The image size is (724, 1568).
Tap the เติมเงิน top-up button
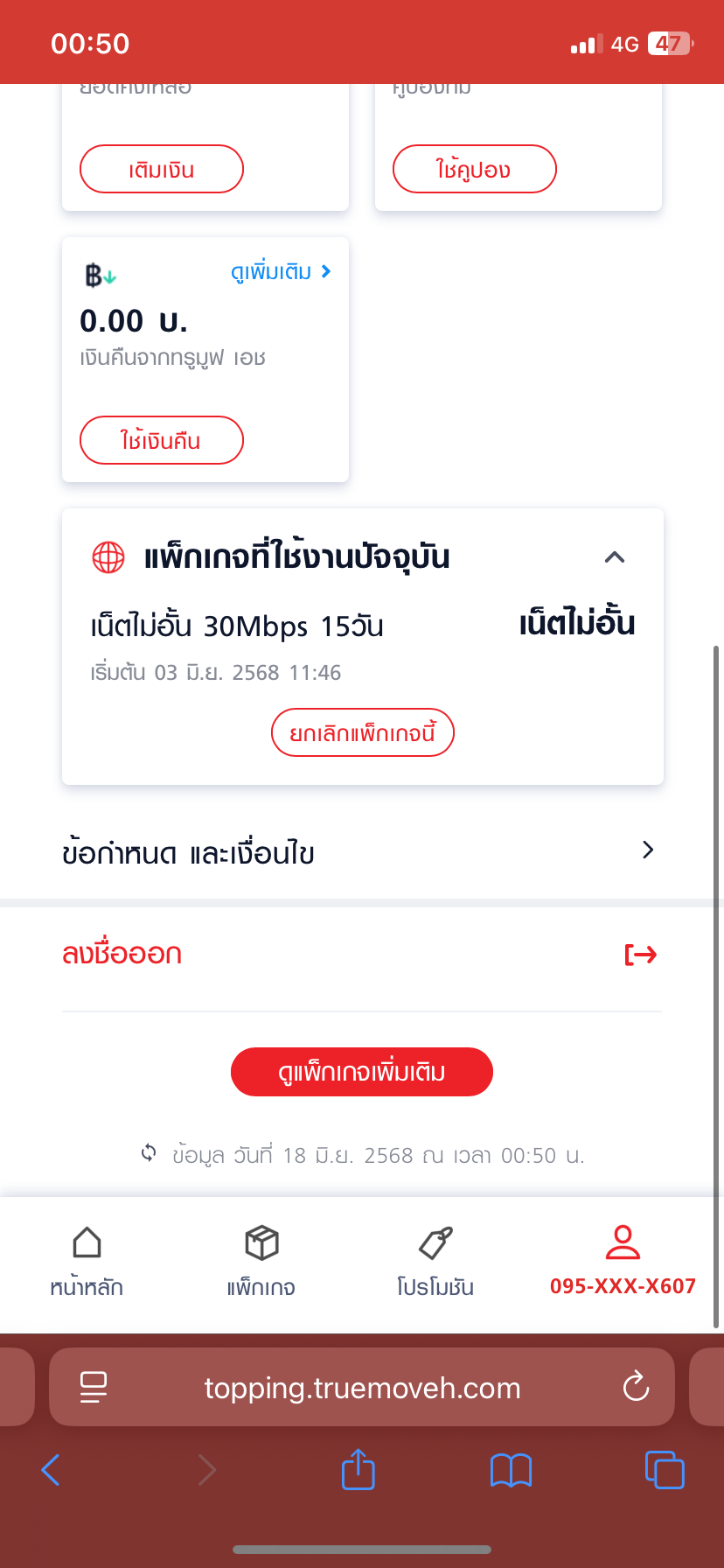[x=161, y=169]
